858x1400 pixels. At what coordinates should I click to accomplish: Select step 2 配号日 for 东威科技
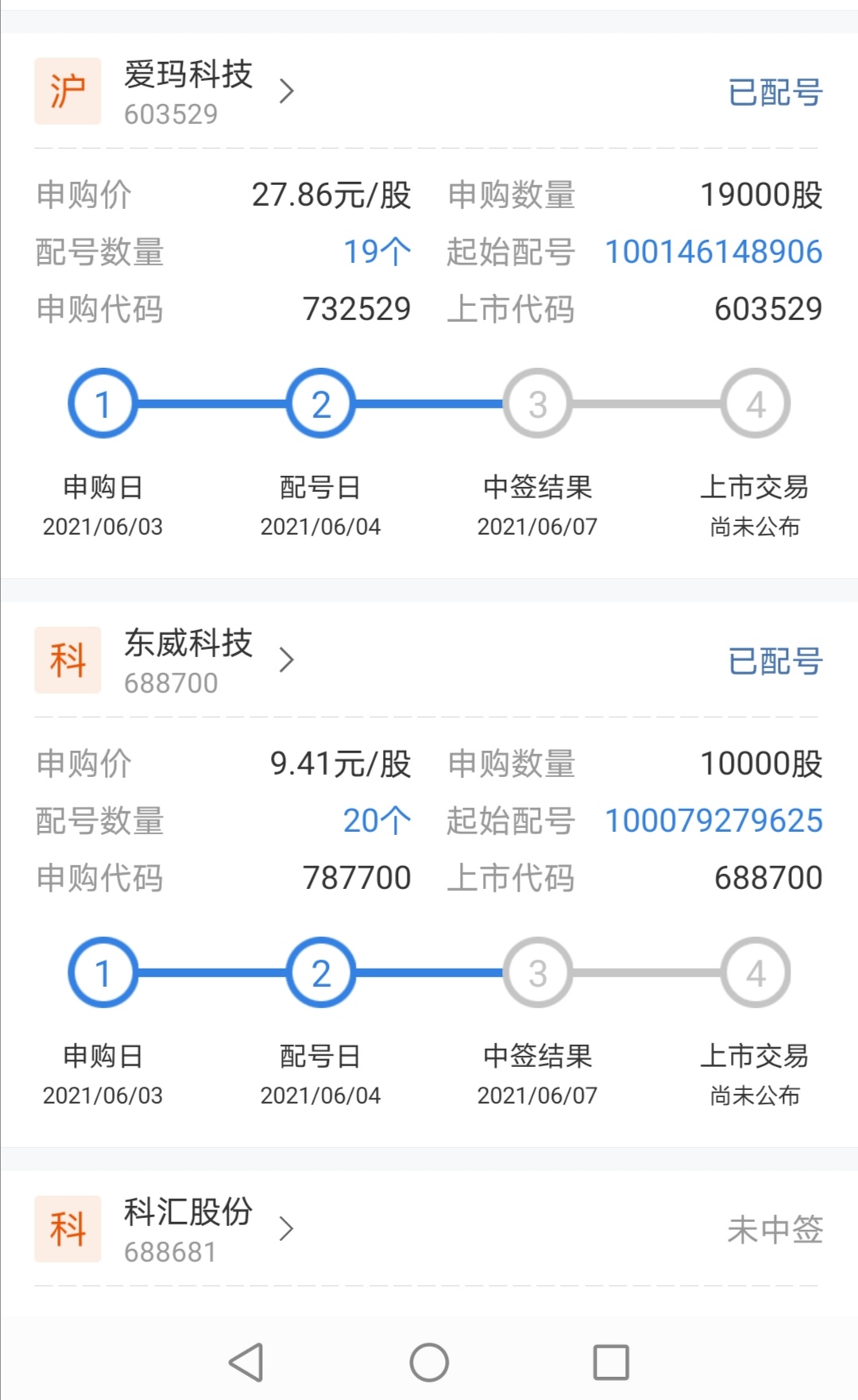pyautogui.click(x=320, y=973)
